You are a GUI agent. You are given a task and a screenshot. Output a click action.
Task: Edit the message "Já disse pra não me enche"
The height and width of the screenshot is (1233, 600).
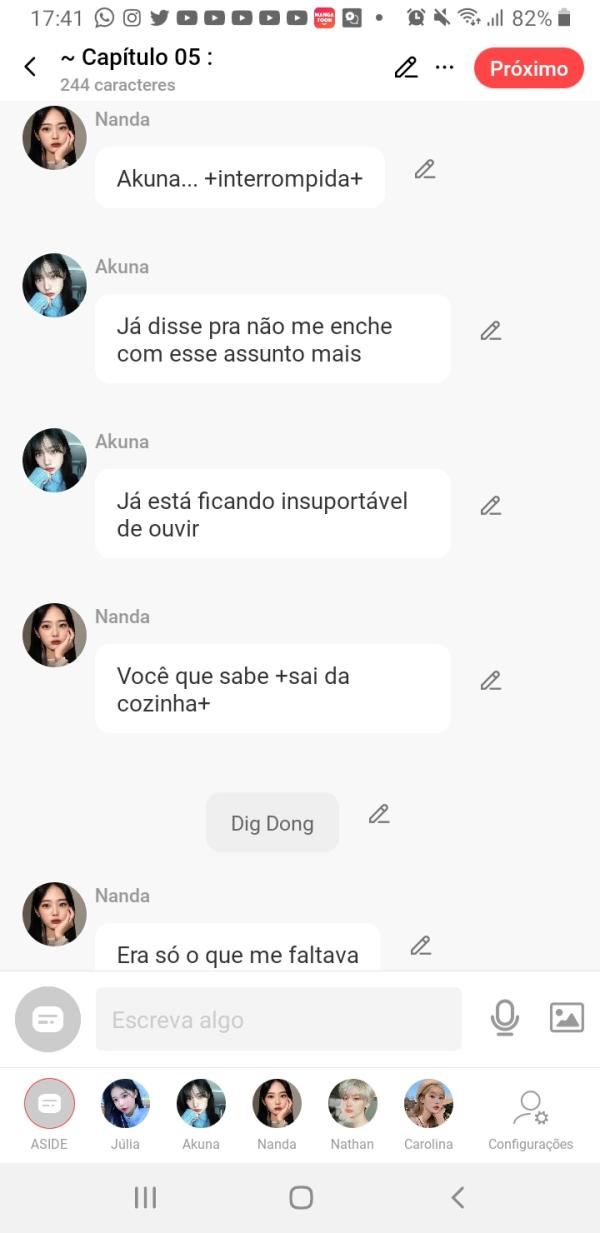490,331
